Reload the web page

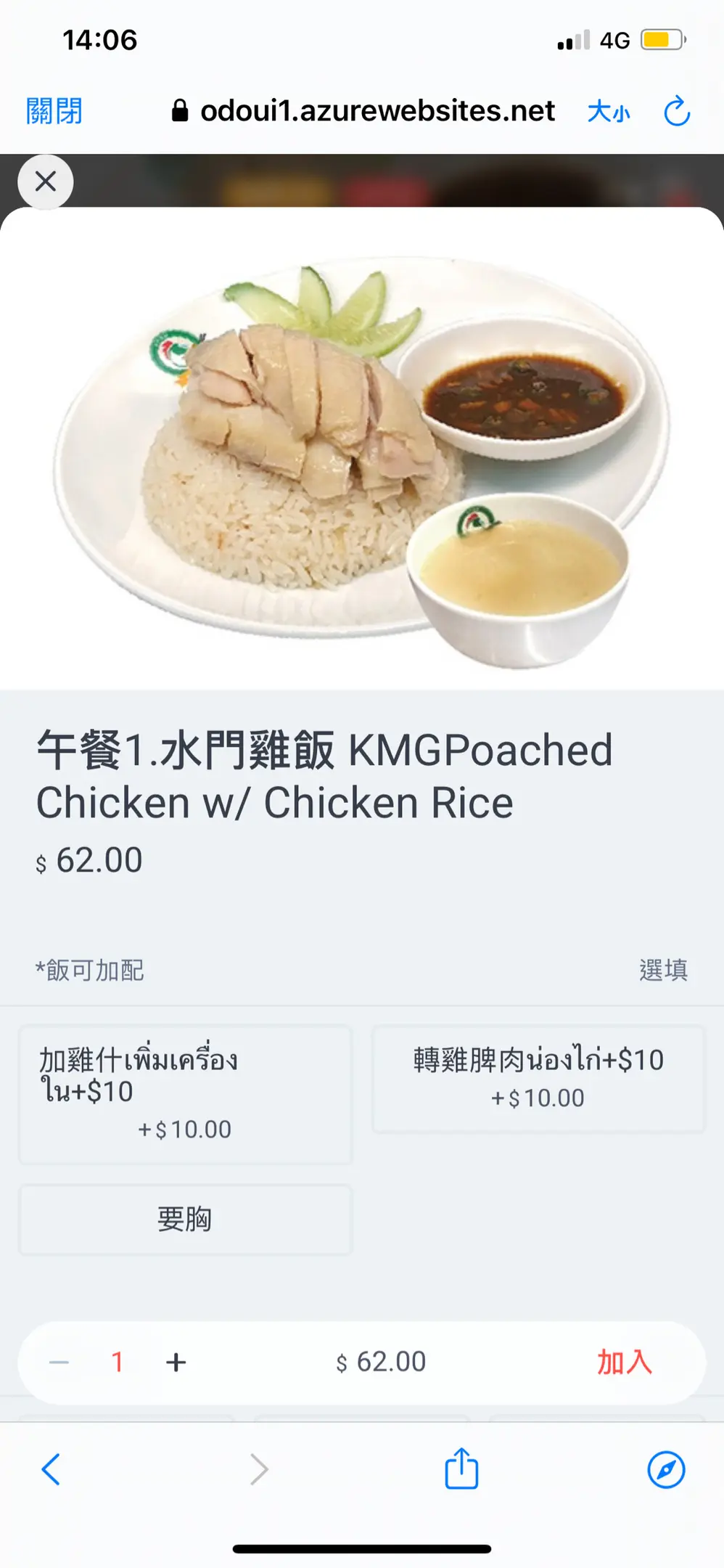pos(676,112)
